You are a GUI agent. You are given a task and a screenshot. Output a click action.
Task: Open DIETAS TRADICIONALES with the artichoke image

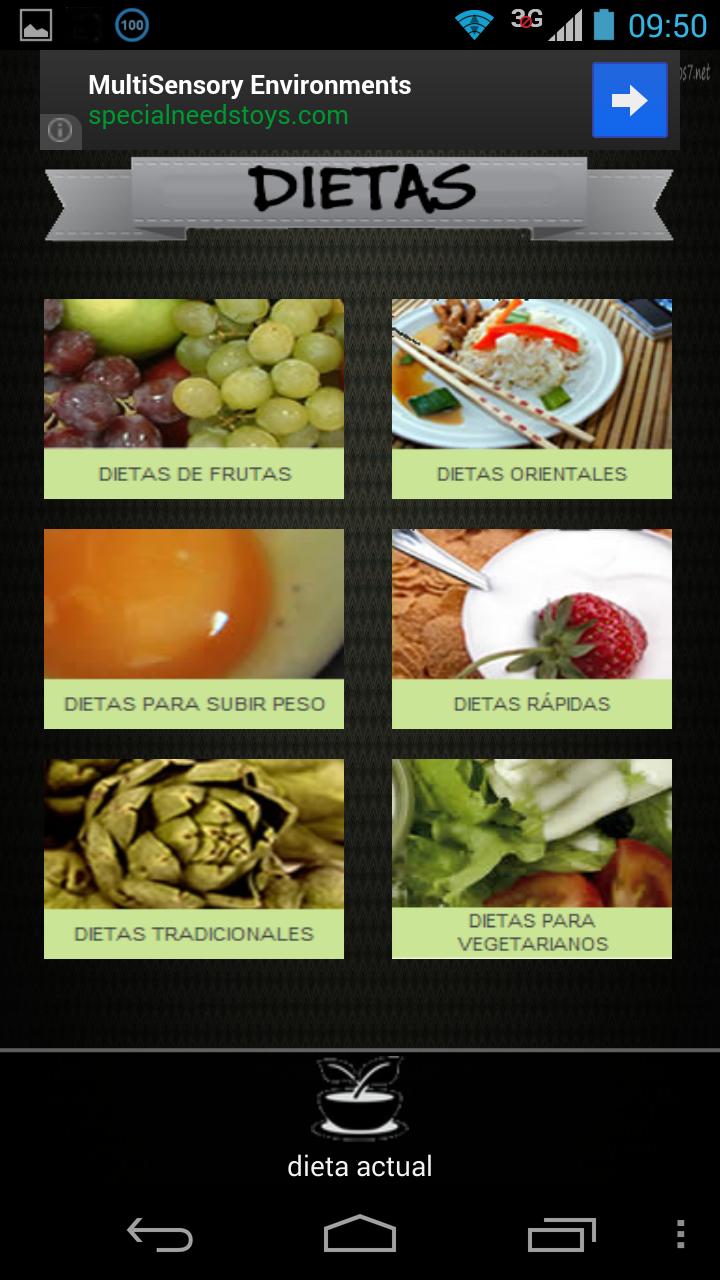(x=193, y=857)
